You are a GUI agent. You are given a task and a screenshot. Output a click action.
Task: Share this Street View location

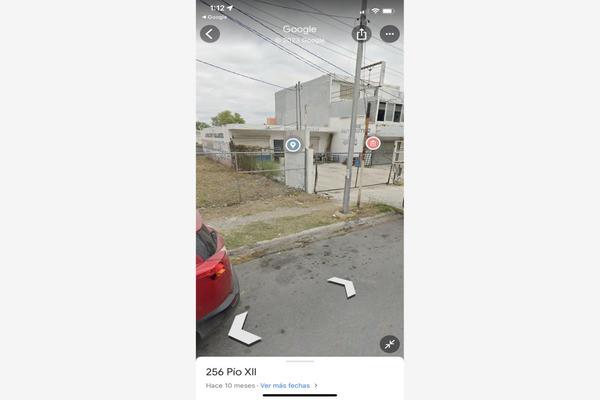[x=361, y=34]
